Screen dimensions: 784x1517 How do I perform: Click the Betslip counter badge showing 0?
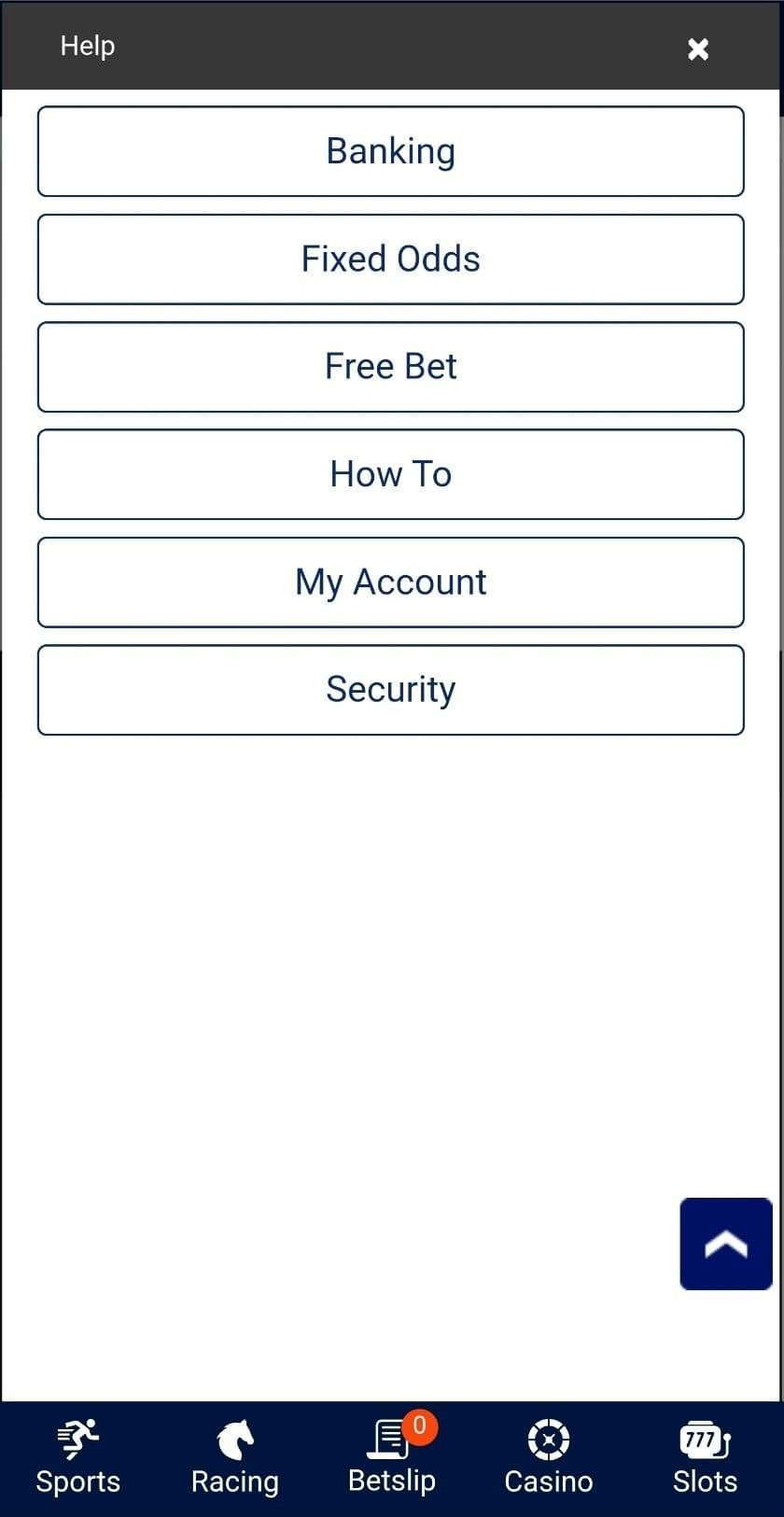point(419,1426)
